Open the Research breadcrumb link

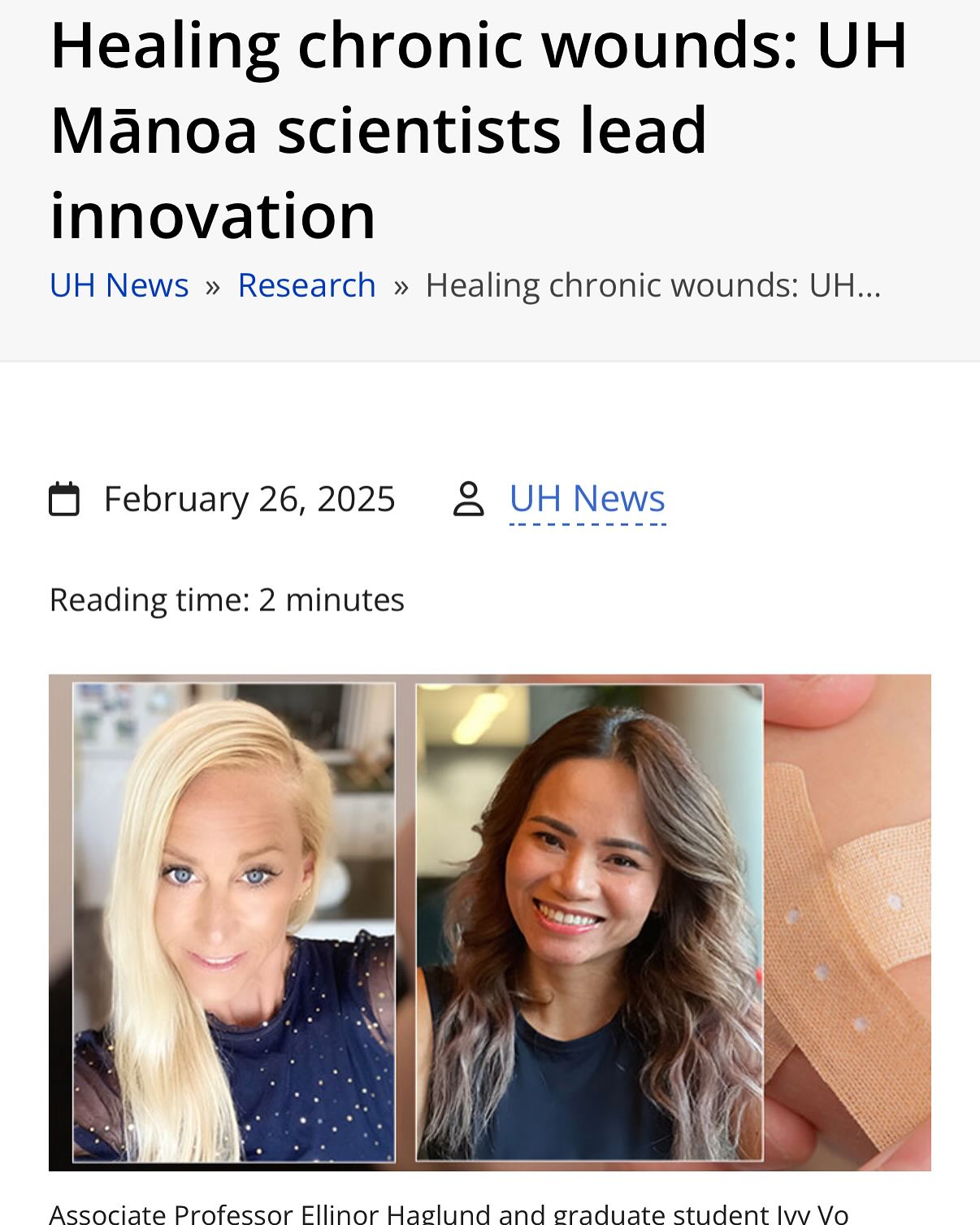pyautogui.click(x=306, y=285)
